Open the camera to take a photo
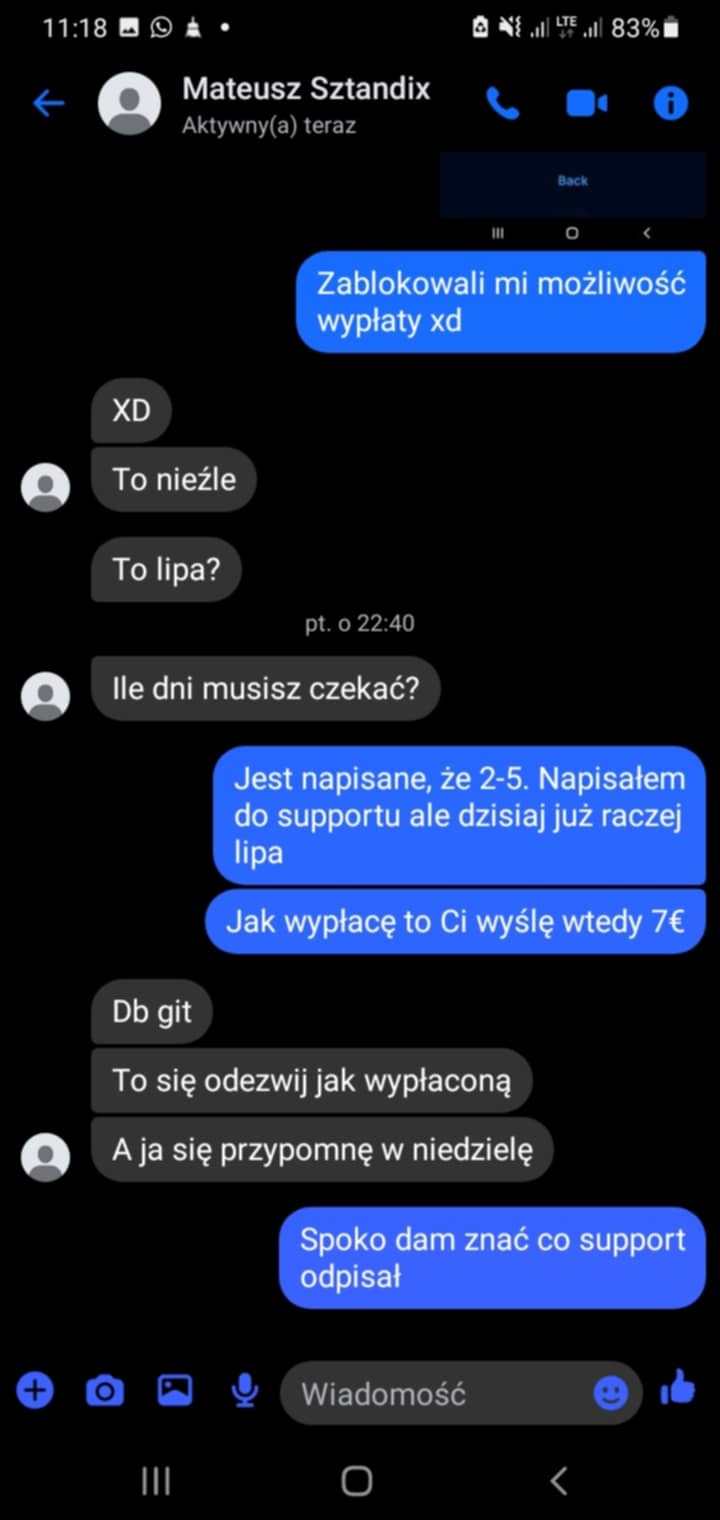This screenshot has width=720, height=1520. coord(105,1390)
